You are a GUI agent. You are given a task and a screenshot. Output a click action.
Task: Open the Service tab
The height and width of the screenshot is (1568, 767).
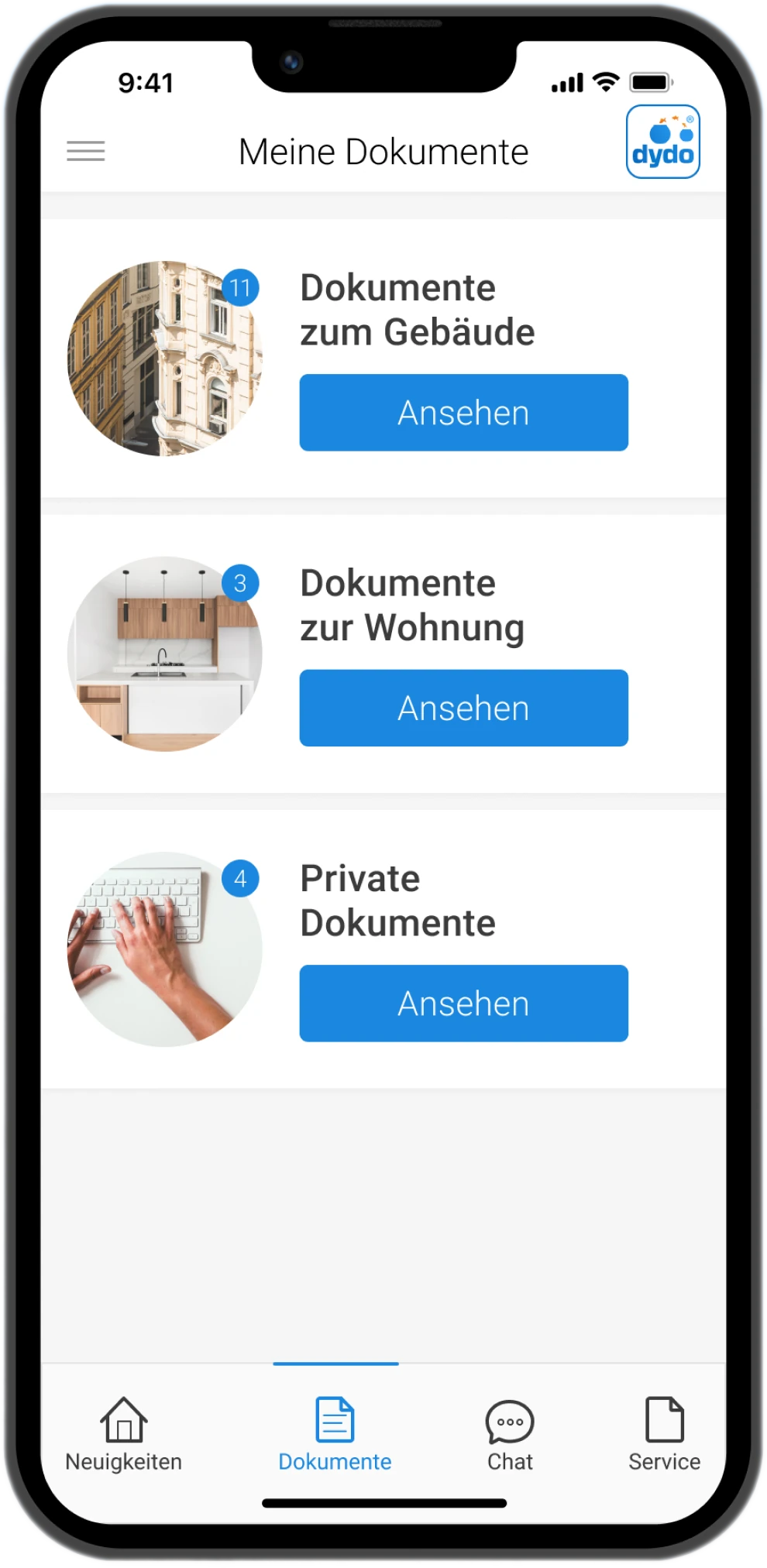664,1433
